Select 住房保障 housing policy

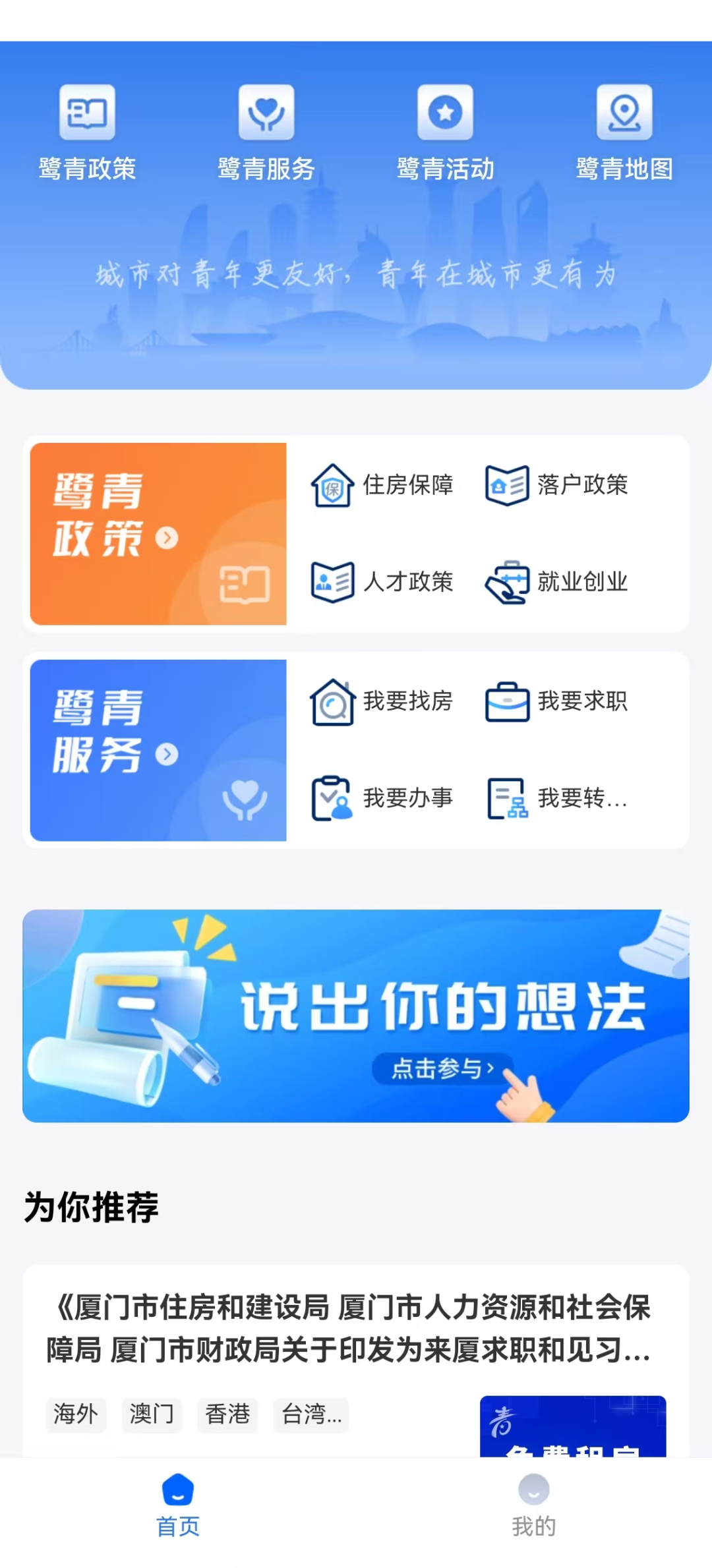coord(382,485)
